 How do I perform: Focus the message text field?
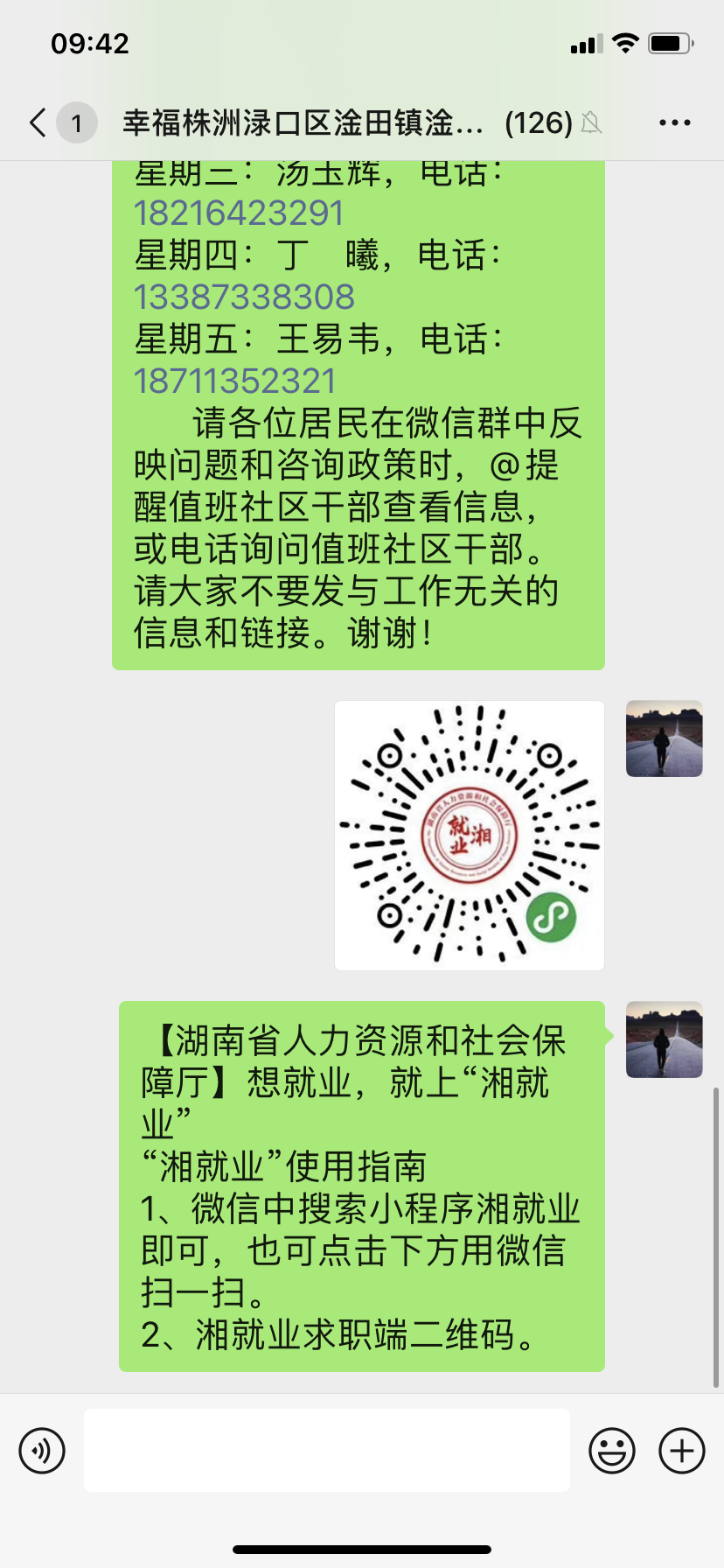326,1451
